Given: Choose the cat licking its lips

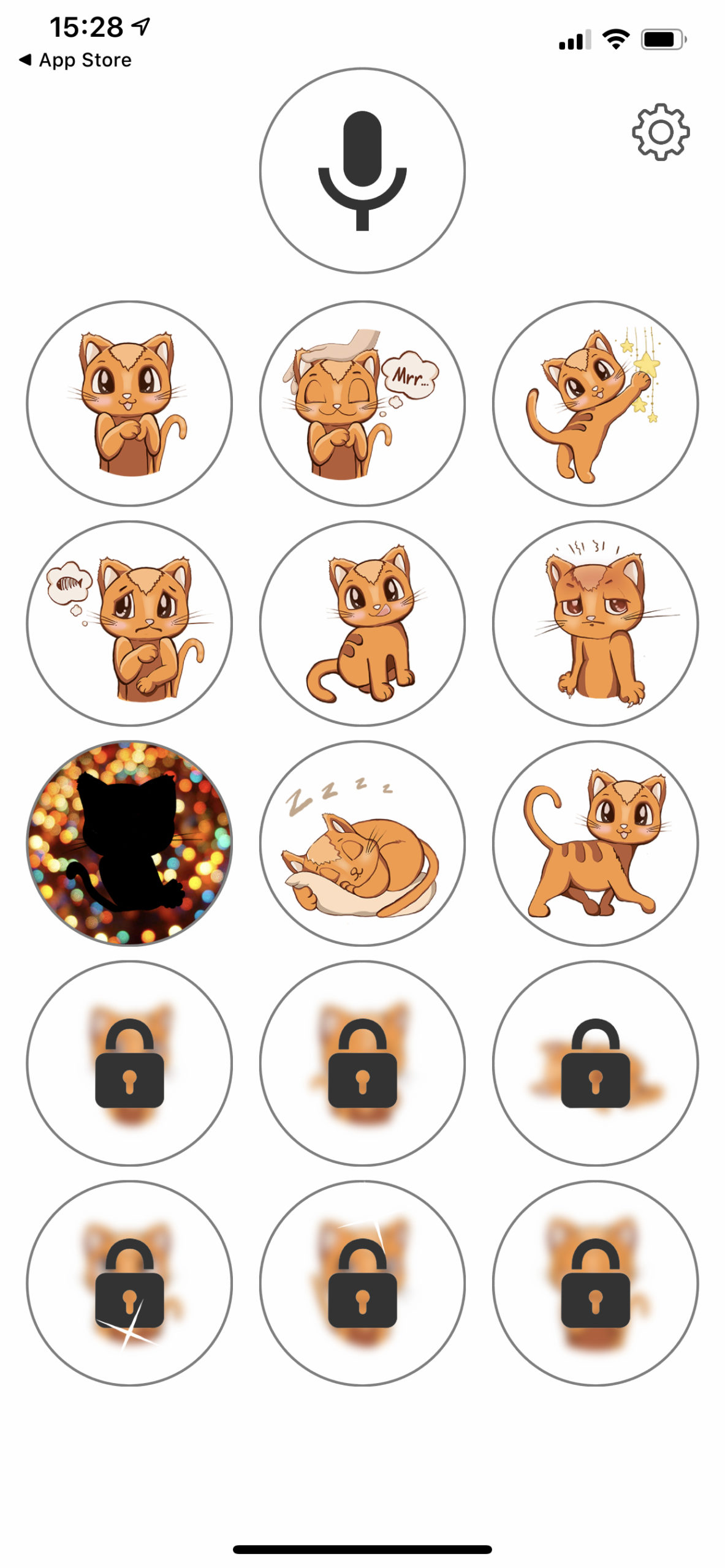Looking at the screenshot, I should (362, 624).
